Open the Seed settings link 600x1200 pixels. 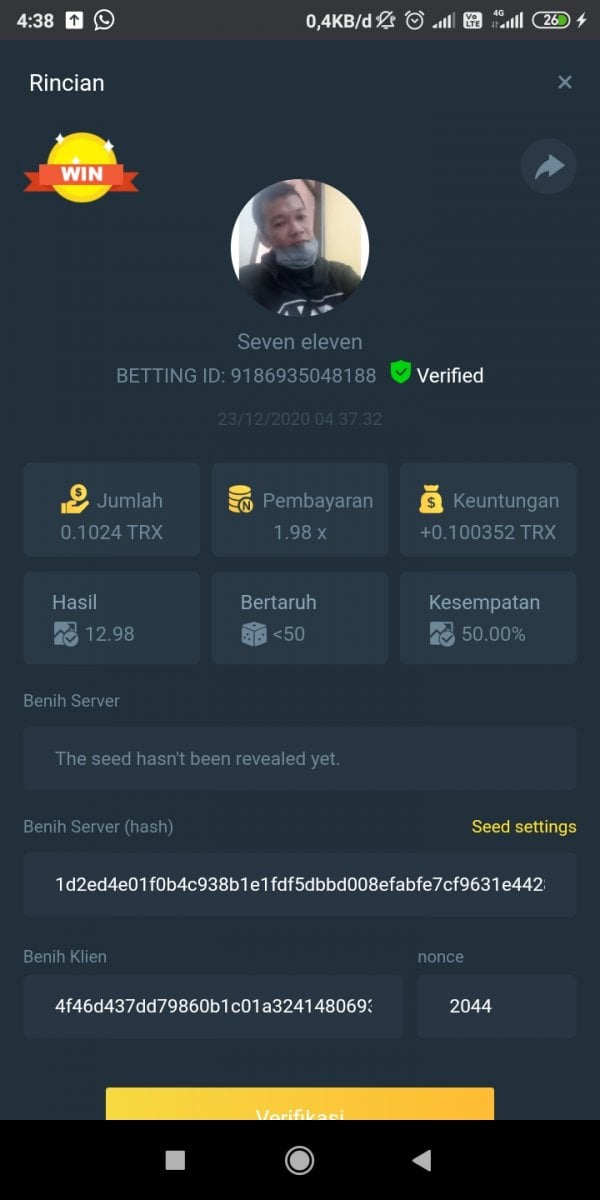[x=524, y=827]
